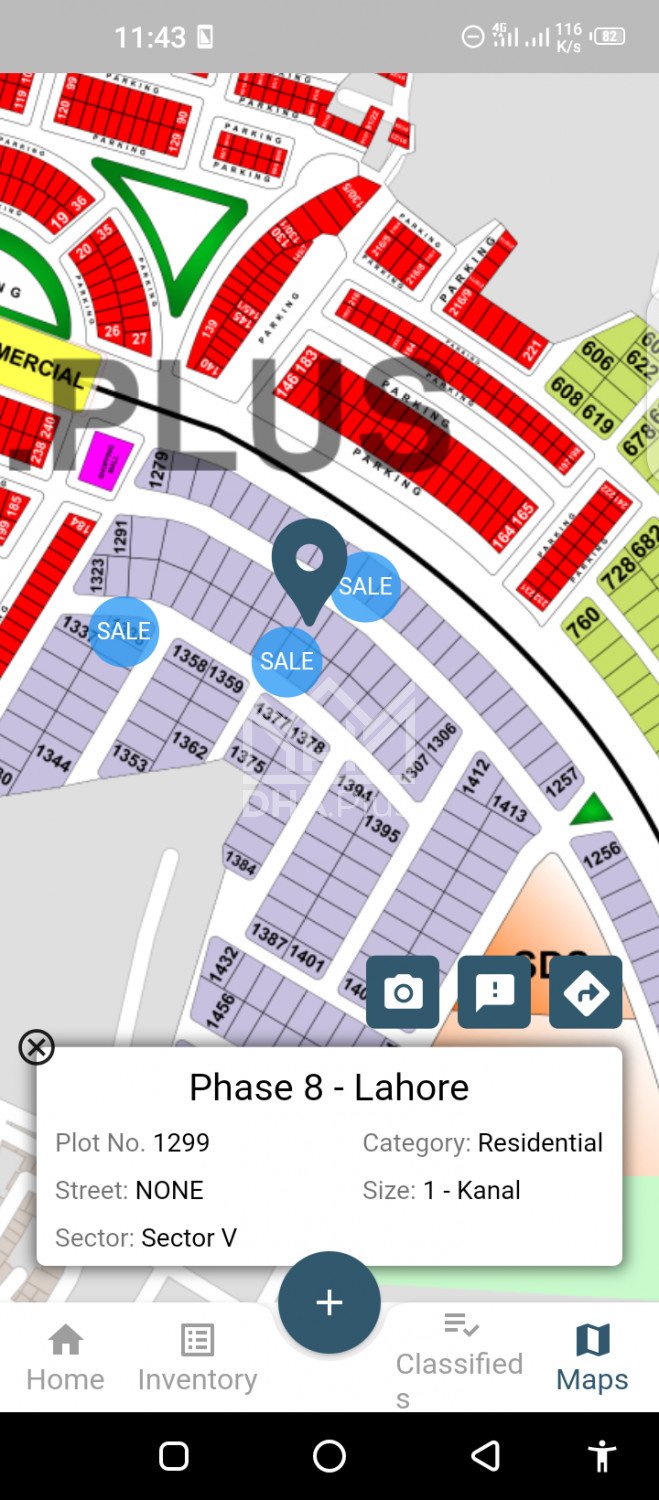This screenshot has height=1500, width=659.
Task: Get directions with the arrow icon
Action: click(585, 992)
